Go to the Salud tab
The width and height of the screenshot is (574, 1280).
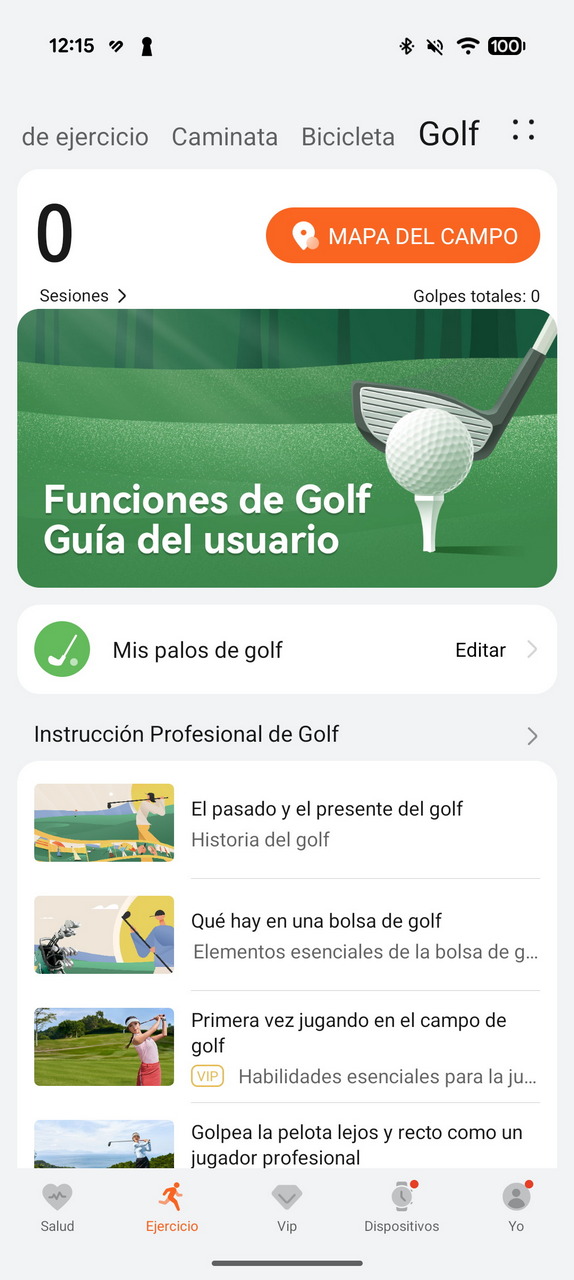click(57, 1207)
